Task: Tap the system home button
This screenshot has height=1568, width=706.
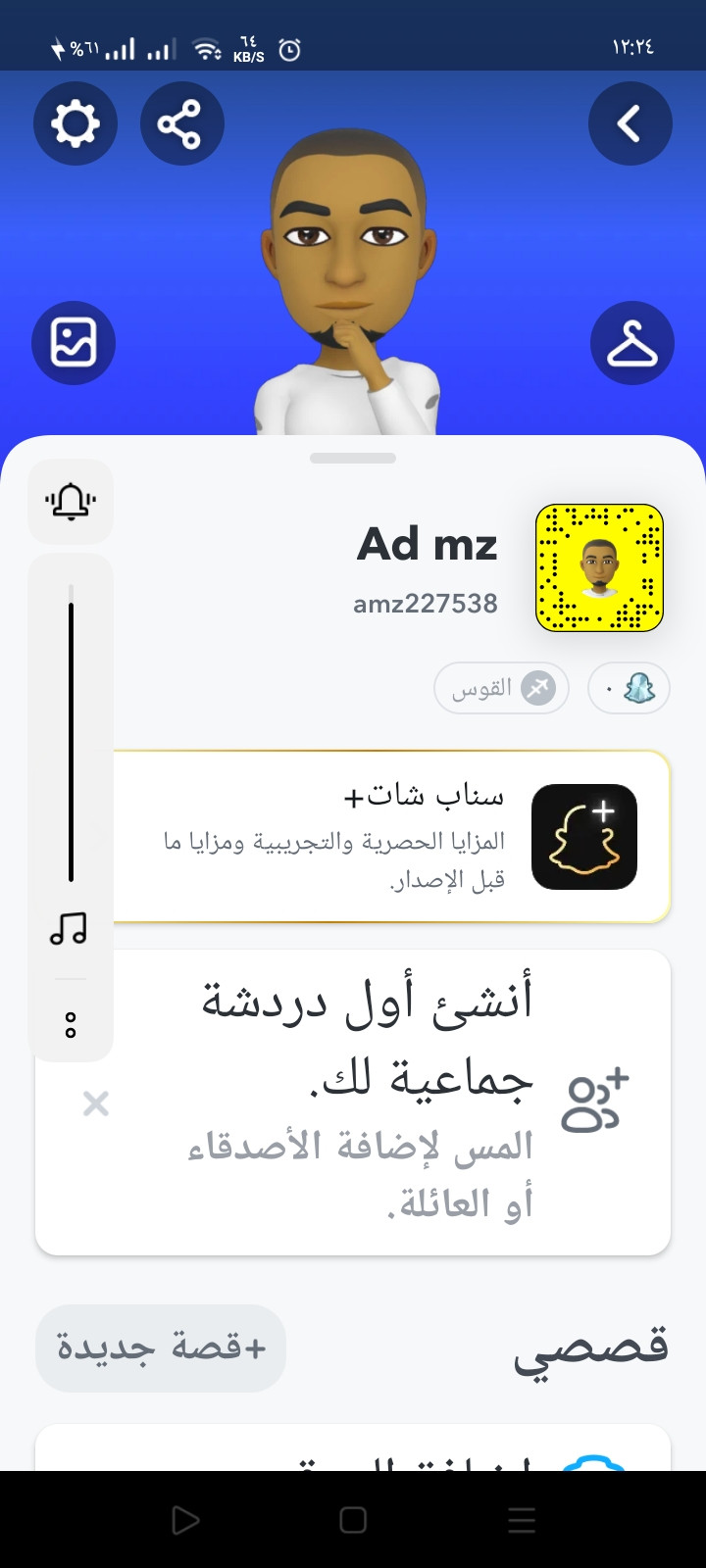Action: point(353,1520)
